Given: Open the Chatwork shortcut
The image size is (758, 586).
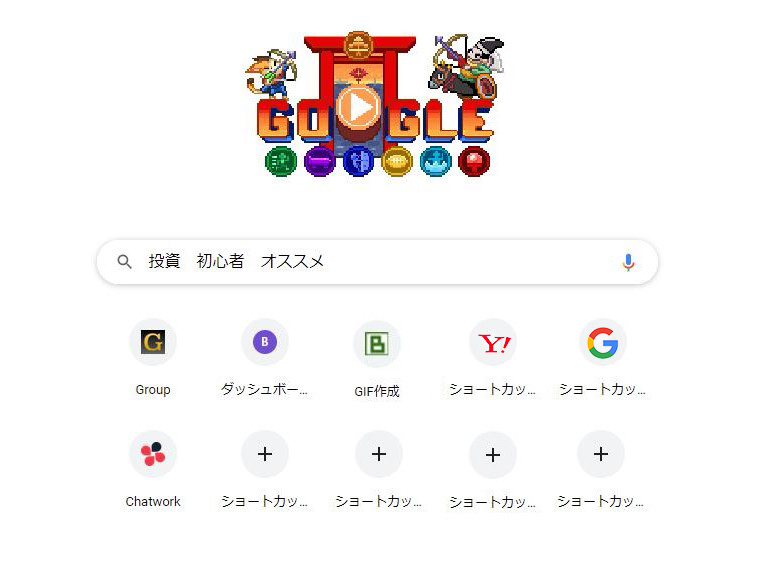Looking at the screenshot, I should coord(153,455).
